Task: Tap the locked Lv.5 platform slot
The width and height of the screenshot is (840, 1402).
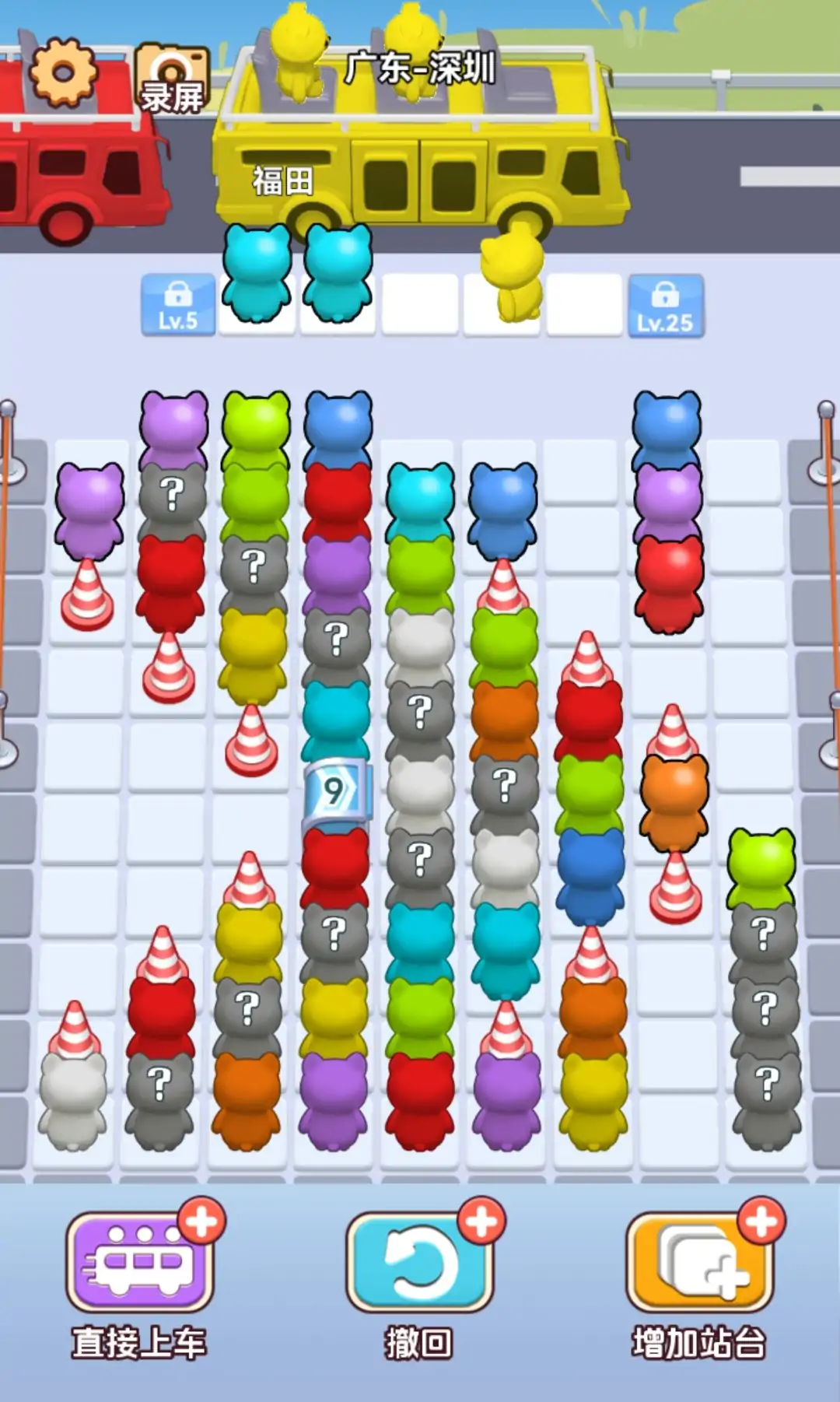Action: coord(178,305)
